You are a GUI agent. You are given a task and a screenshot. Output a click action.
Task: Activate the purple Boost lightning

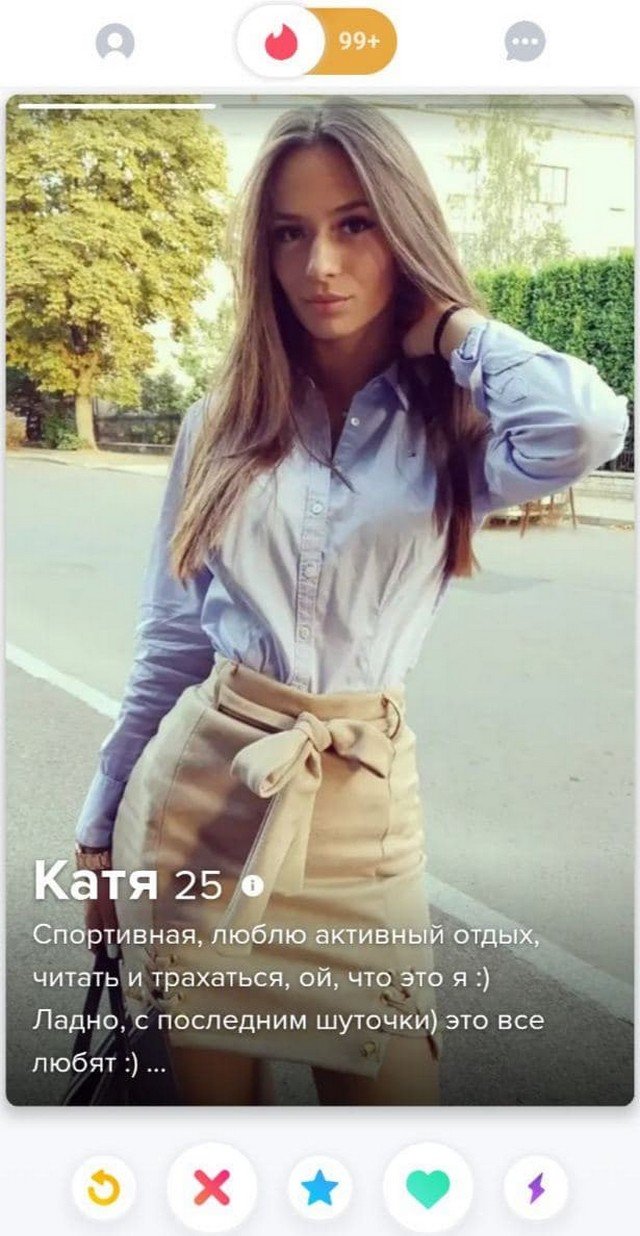click(x=536, y=1187)
